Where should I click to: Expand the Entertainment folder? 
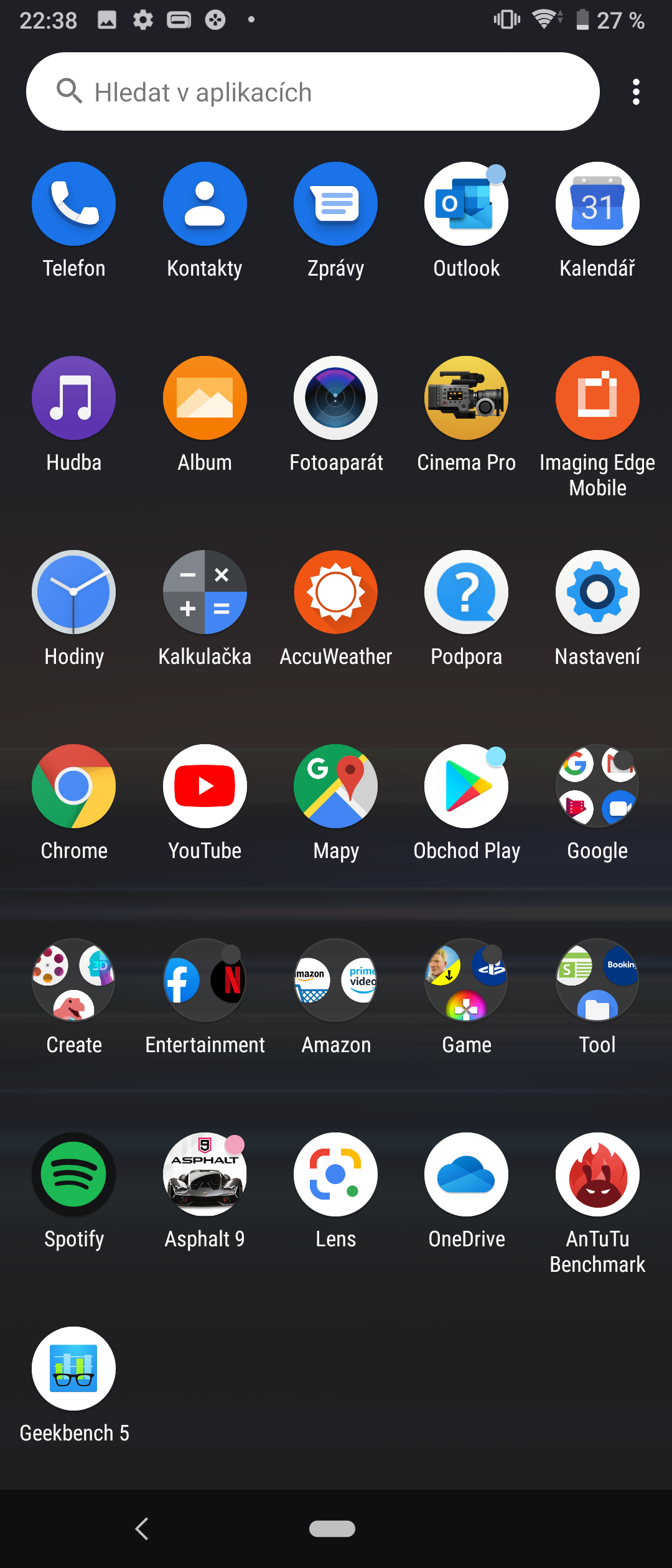(x=205, y=981)
